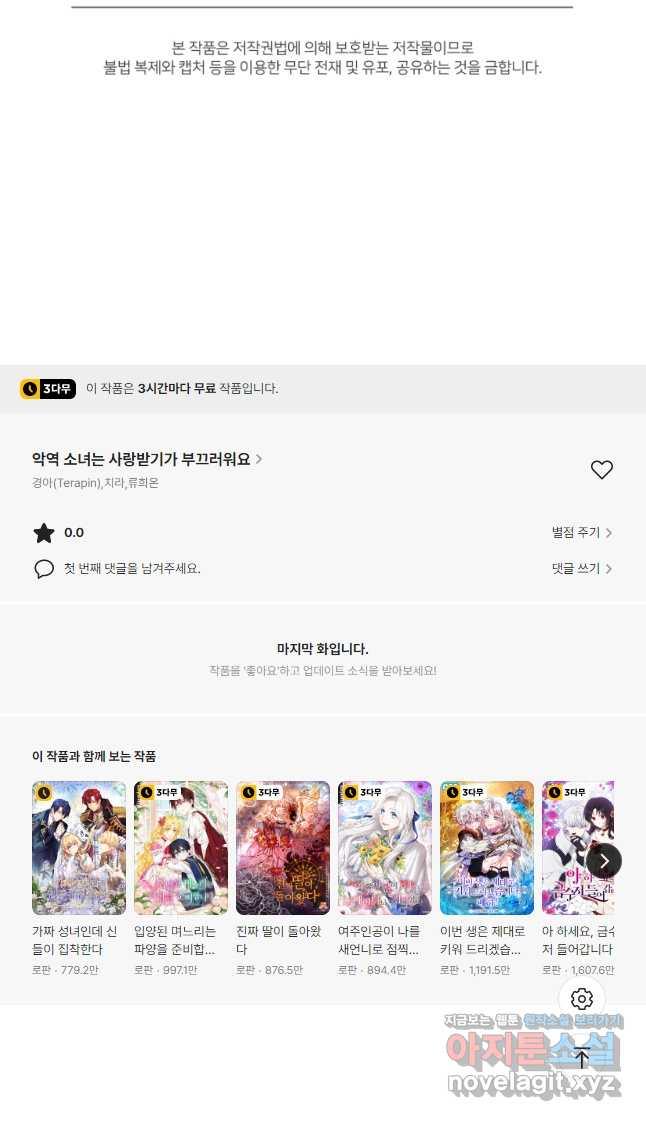The height and width of the screenshot is (1121, 646).
Task: Like this series with the heart icon
Action: (601, 470)
